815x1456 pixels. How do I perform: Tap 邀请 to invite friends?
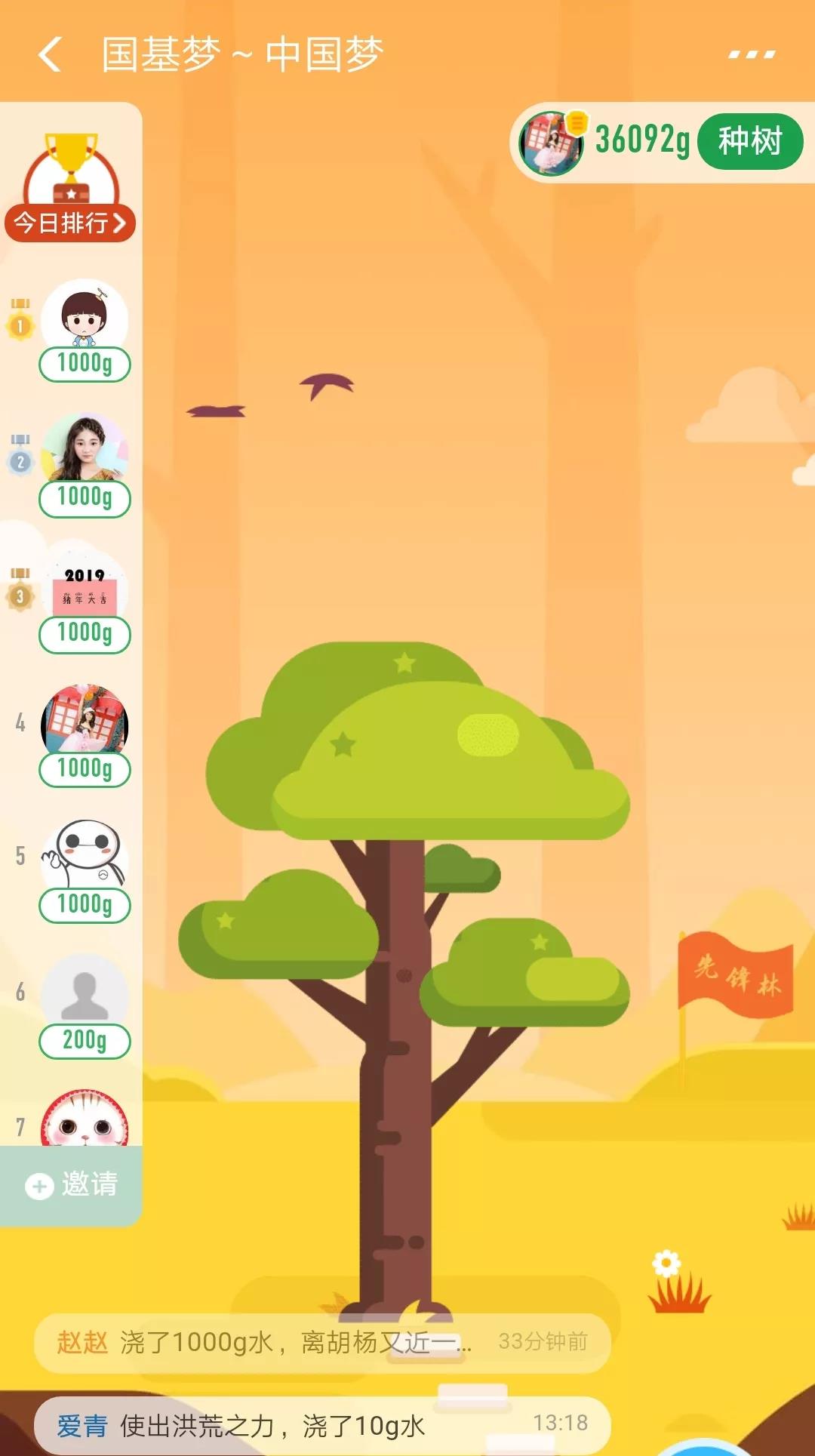72,1184
